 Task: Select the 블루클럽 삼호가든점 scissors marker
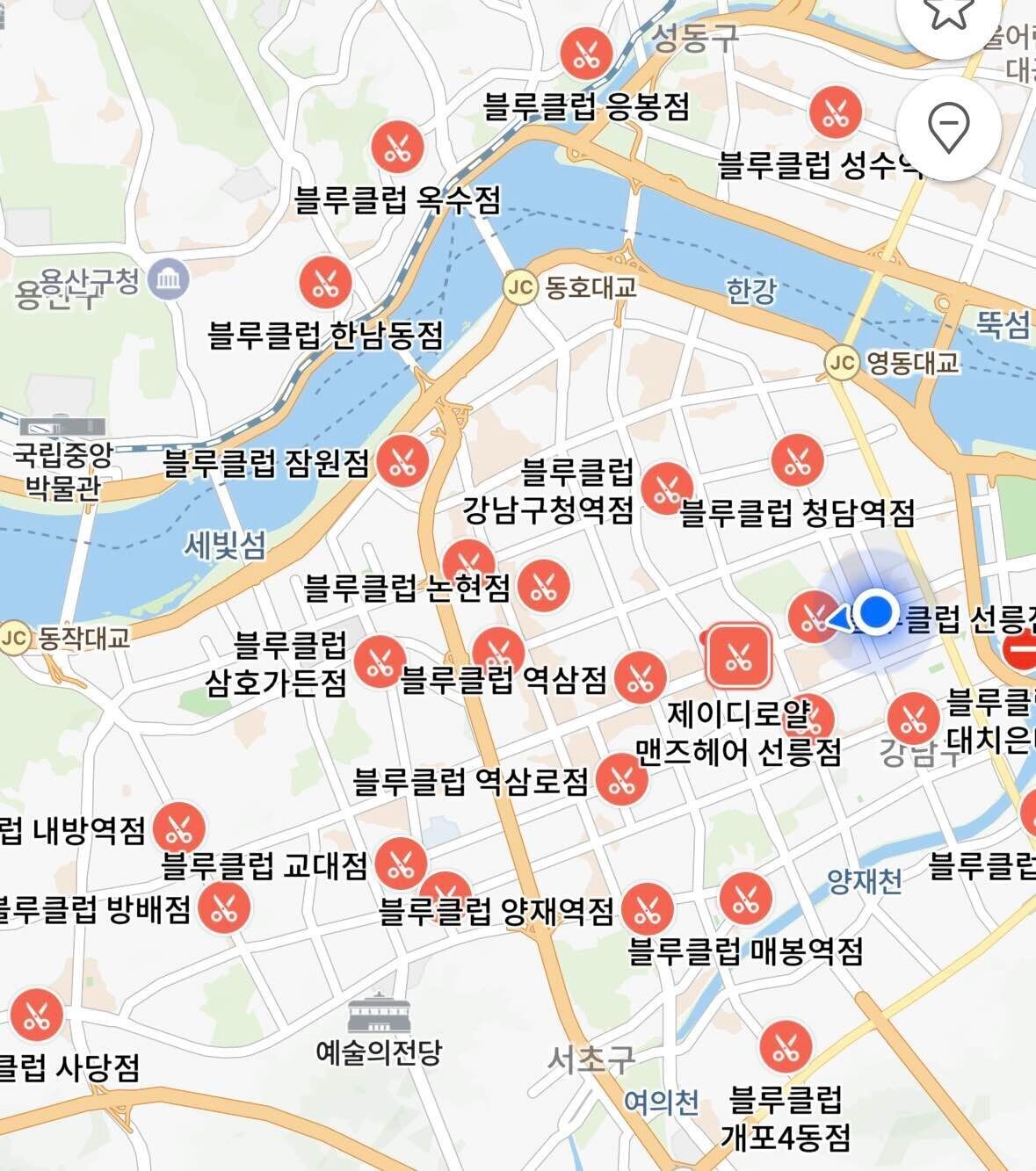click(380, 659)
